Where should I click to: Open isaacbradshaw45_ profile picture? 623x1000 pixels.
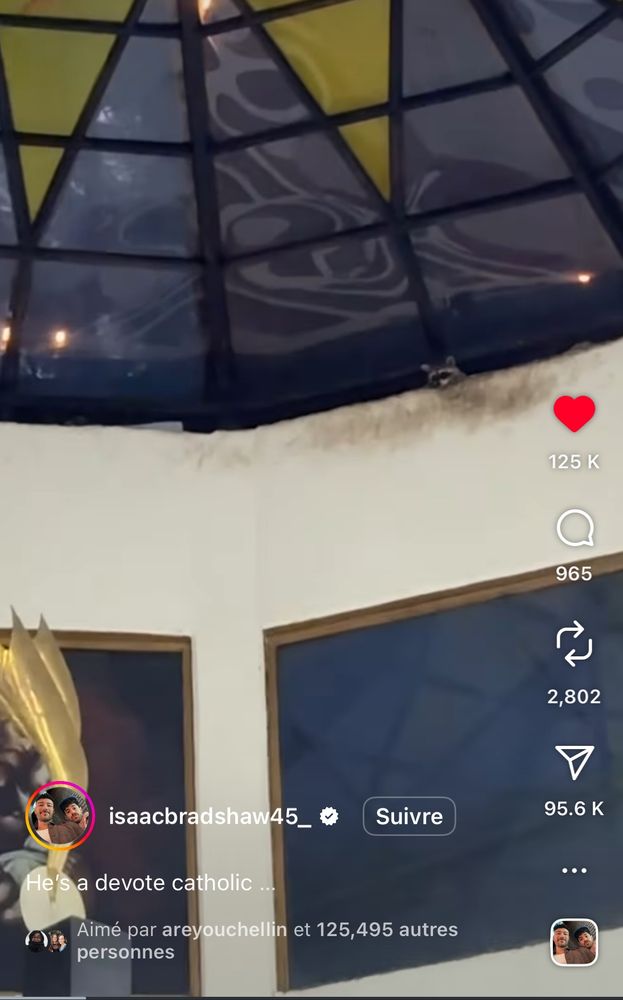[x=60, y=816]
